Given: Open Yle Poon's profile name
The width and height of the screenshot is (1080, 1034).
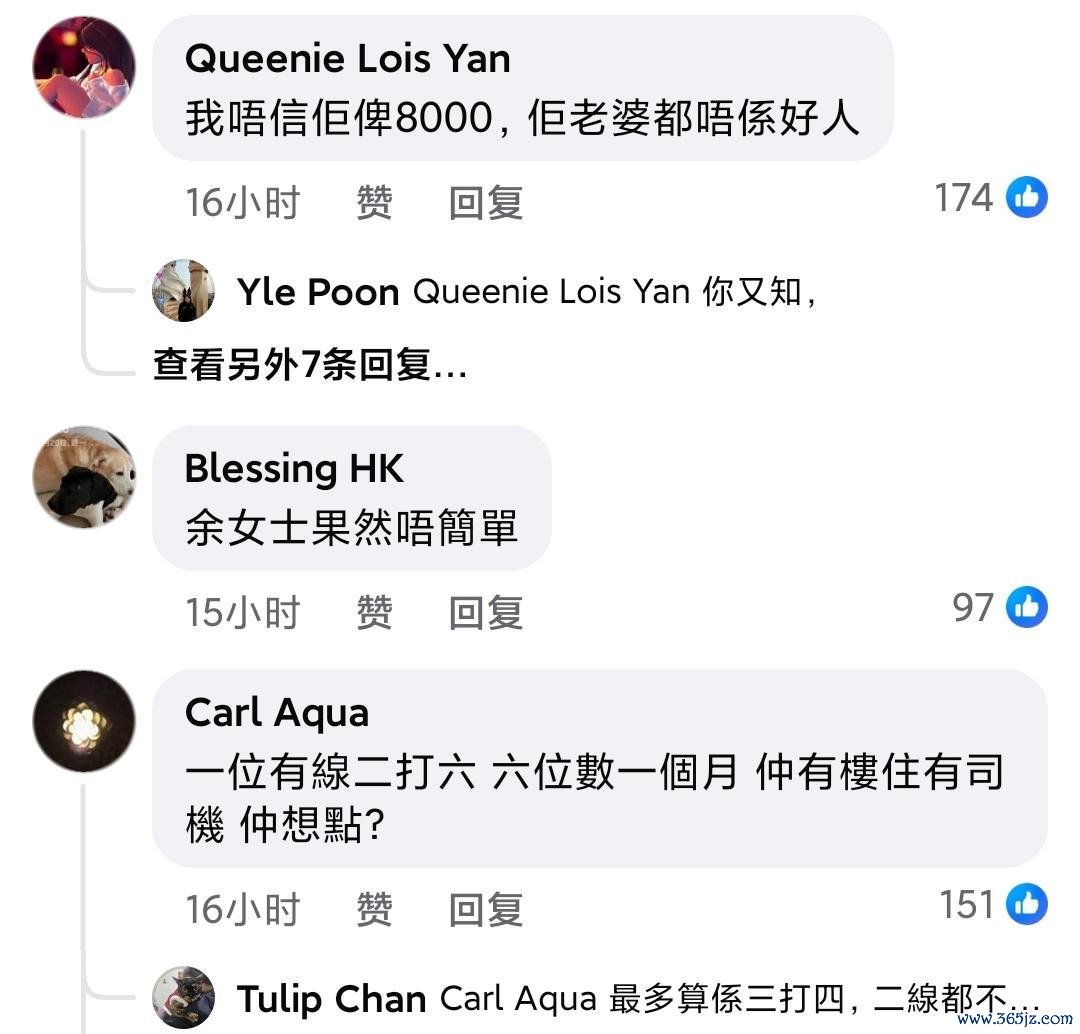Looking at the screenshot, I should [318, 292].
